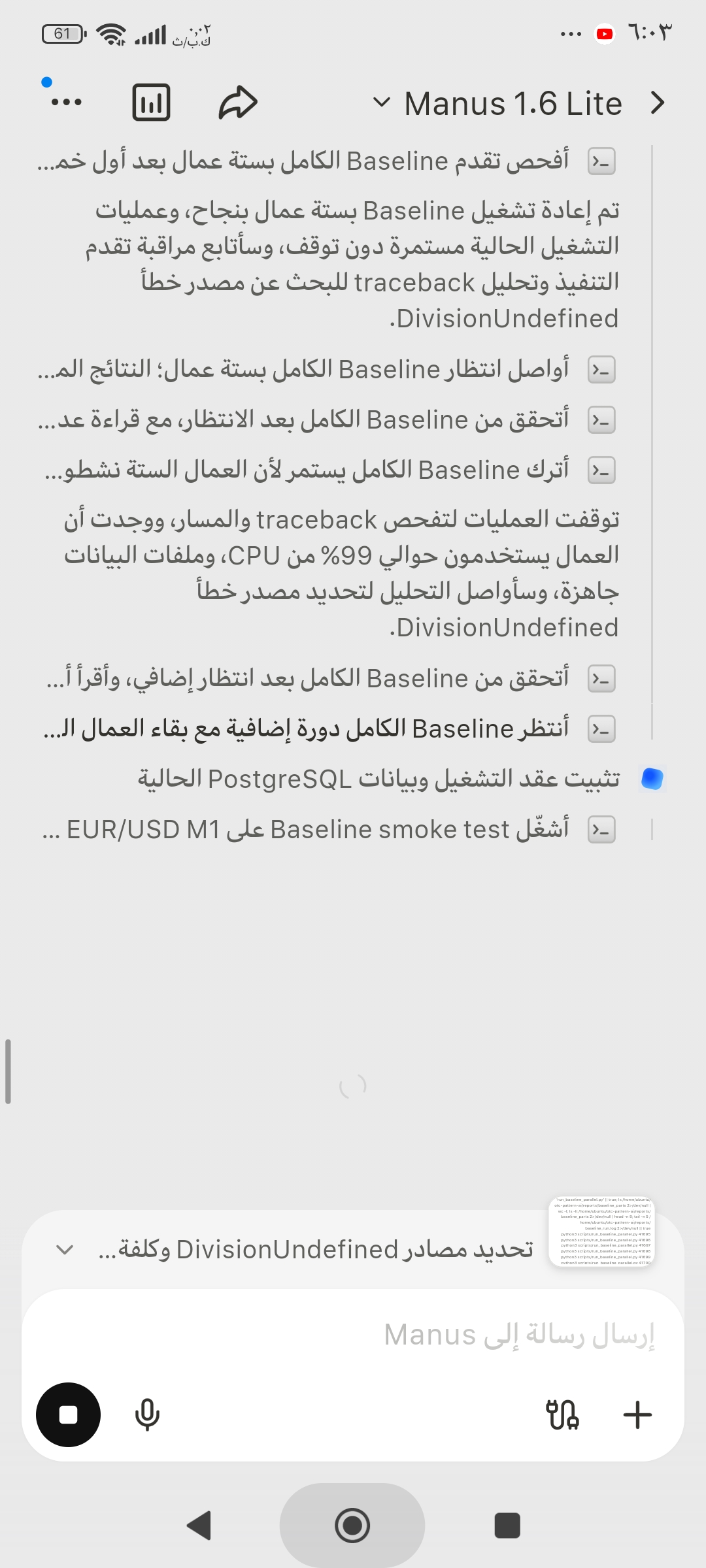This screenshot has width=706, height=1568.
Task: Stop the running Manus task
Action: point(68,1414)
